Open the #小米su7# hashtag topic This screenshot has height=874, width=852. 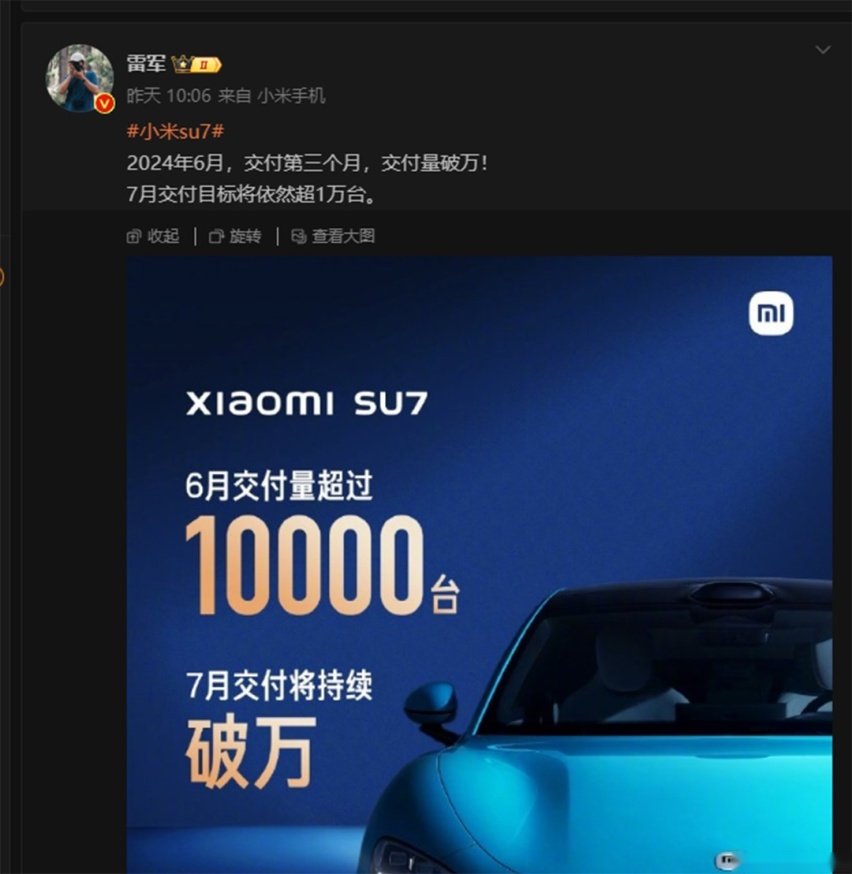point(175,133)
